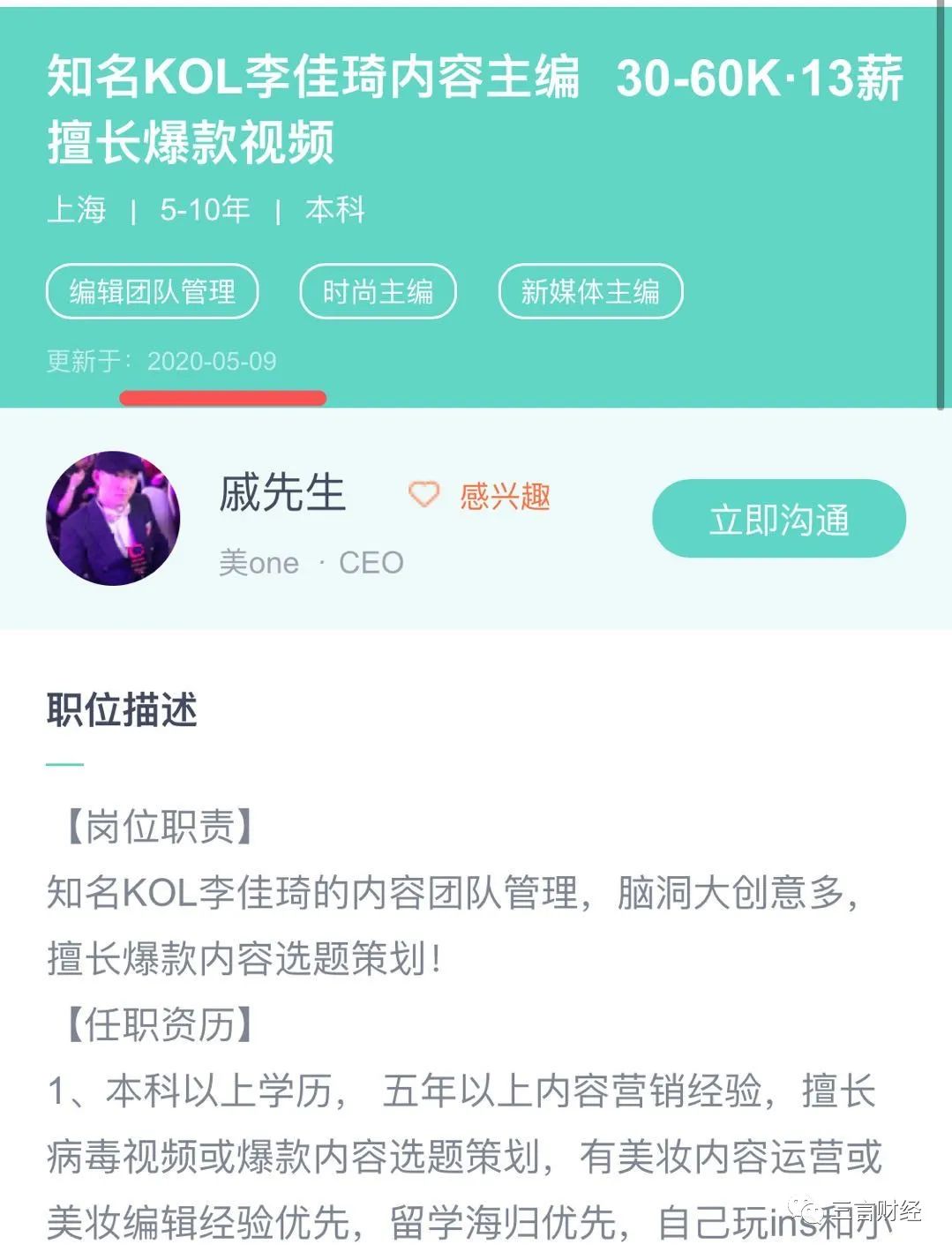Select the 时尚主编 tag

[x=378, y=291]
